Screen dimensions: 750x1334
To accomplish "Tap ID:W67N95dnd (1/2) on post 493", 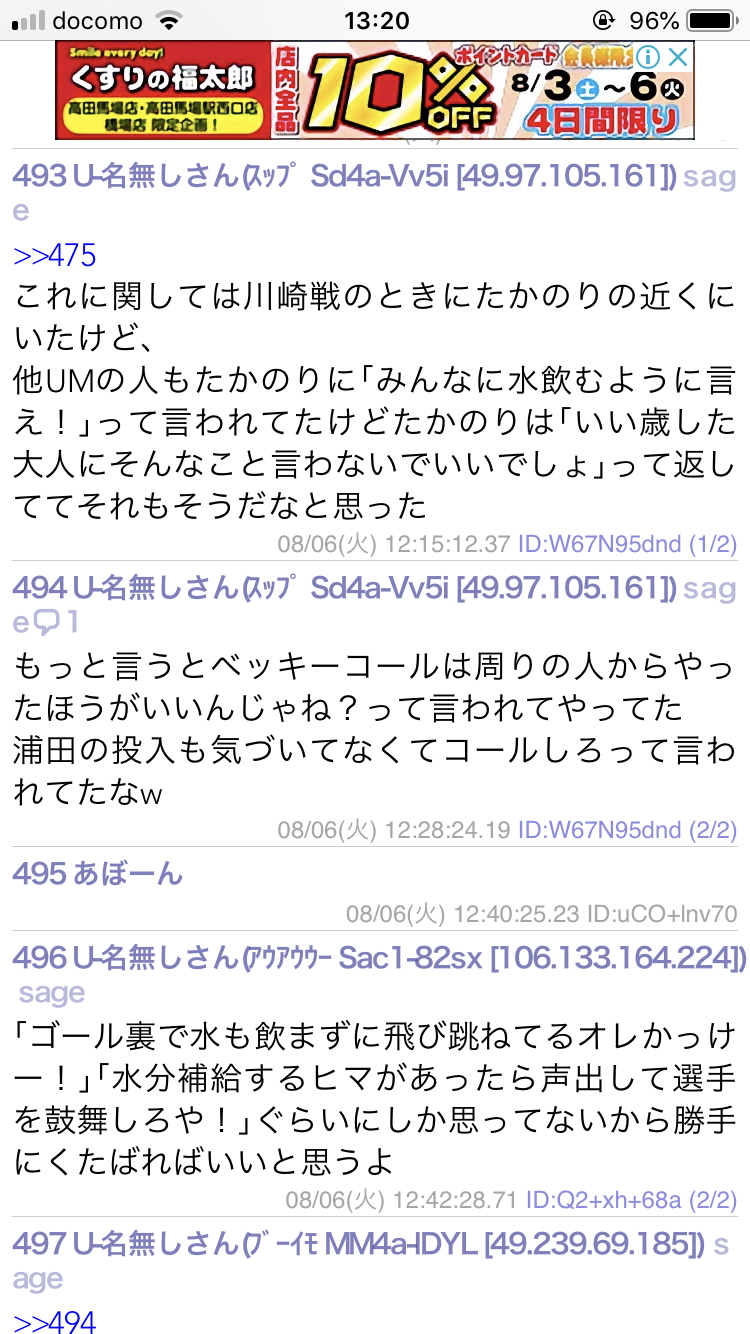I will click(x=627, y=545).
